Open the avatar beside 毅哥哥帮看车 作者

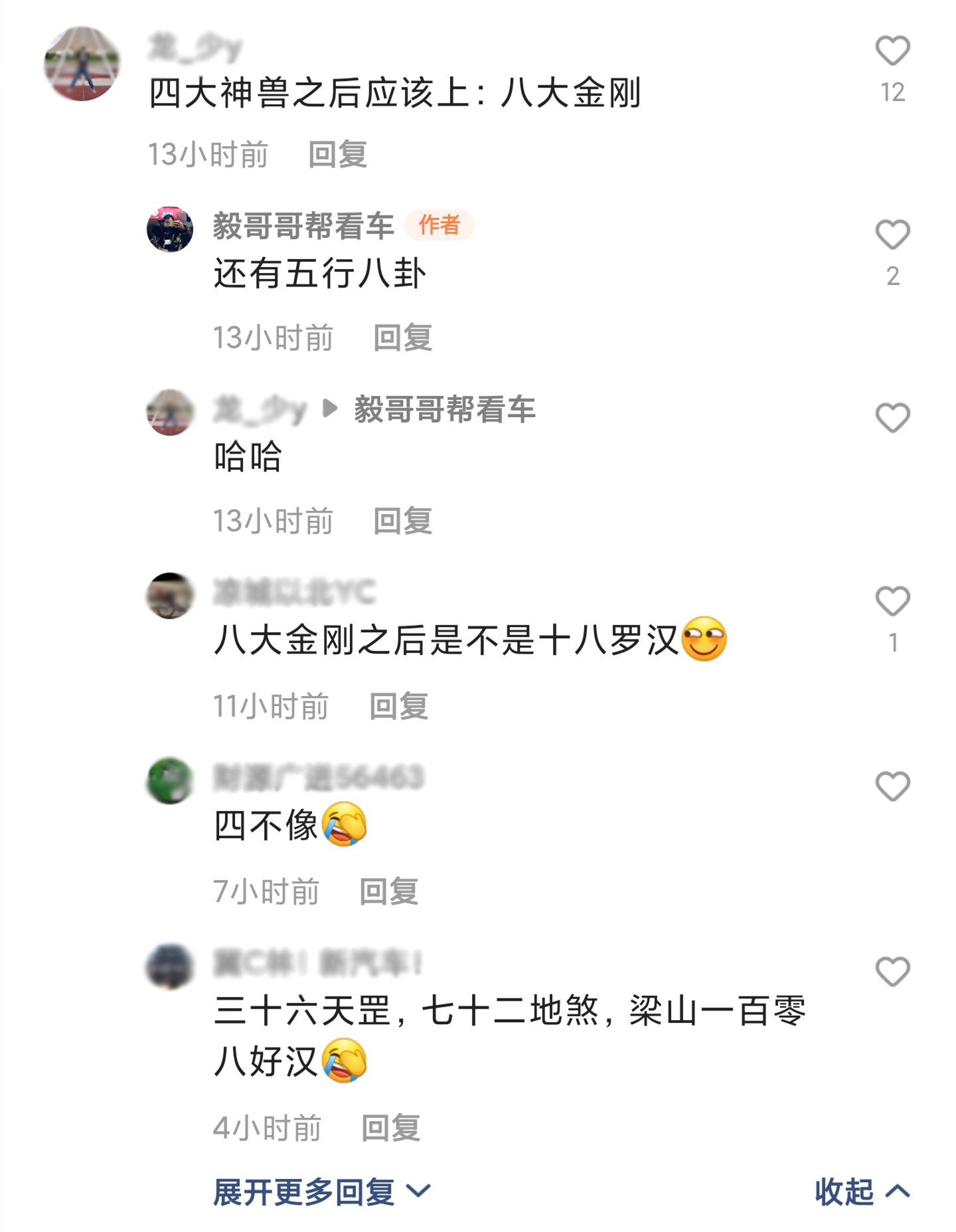click(170, 229)
